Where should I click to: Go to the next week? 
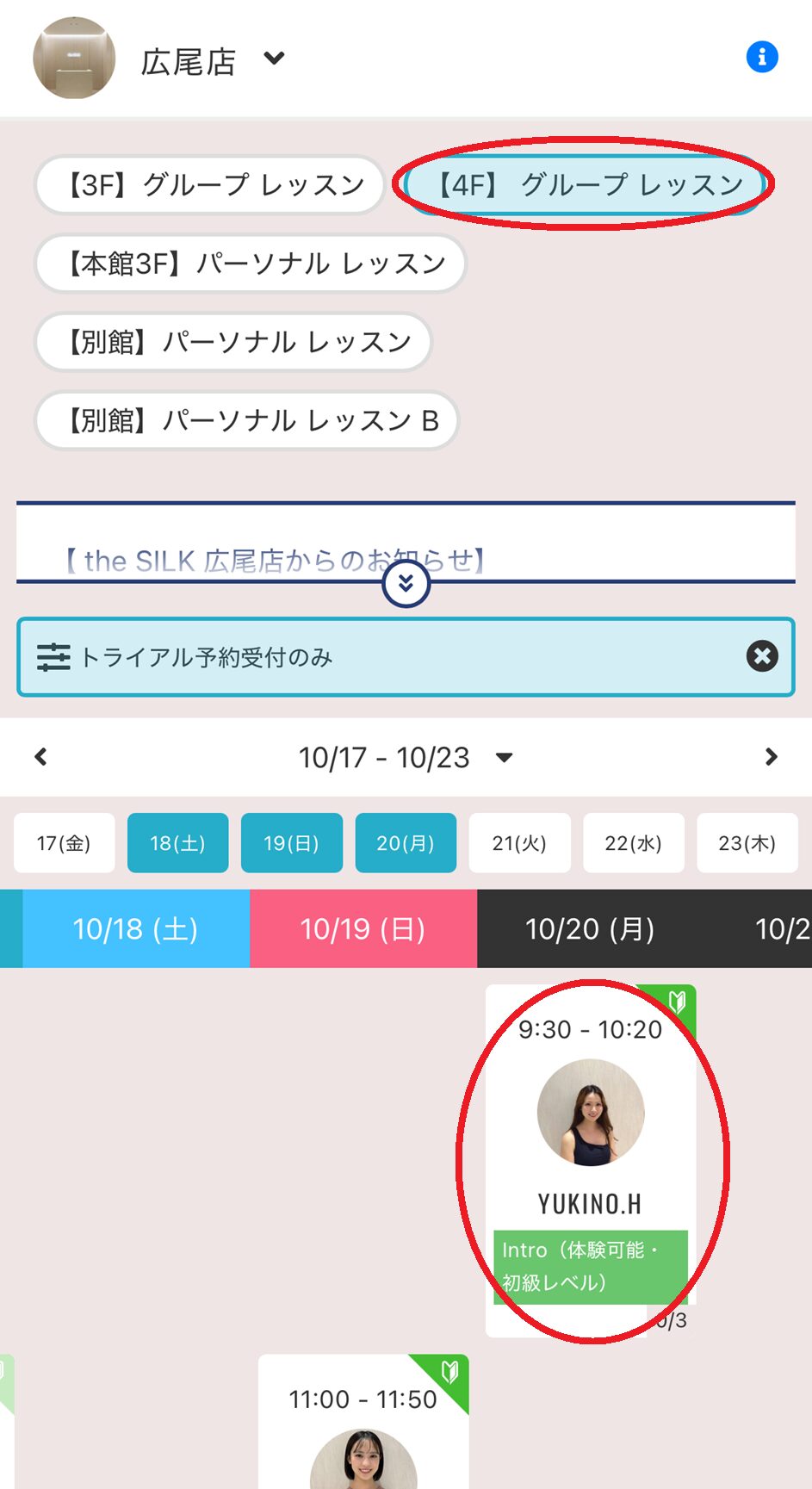[771, 757]
